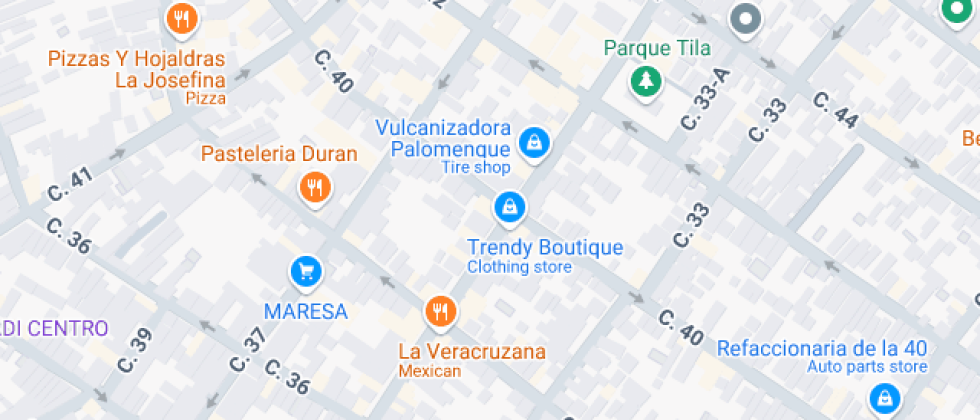Select the gray pin near Parque Tila
980x420 pixels.
[x=745, y=18]
